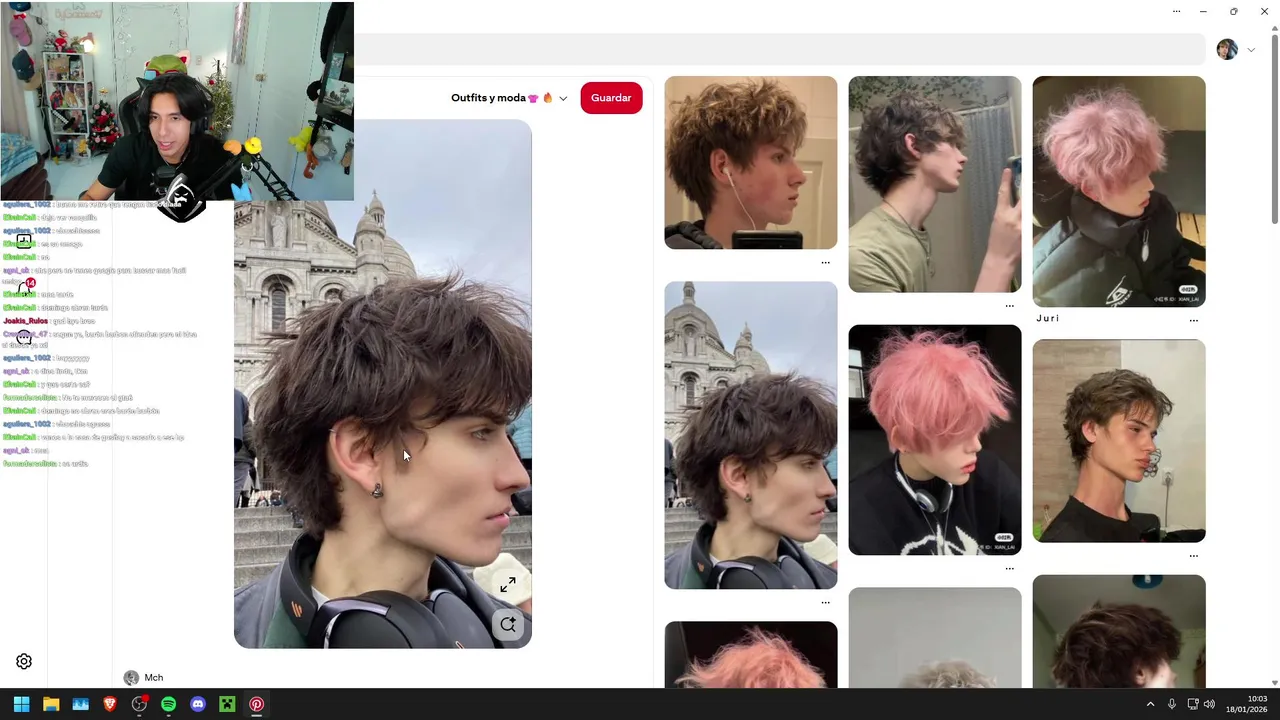Minimize the browser window
The height and width of the screenshot is (720, 1280).
click(x=1203, y=12)
